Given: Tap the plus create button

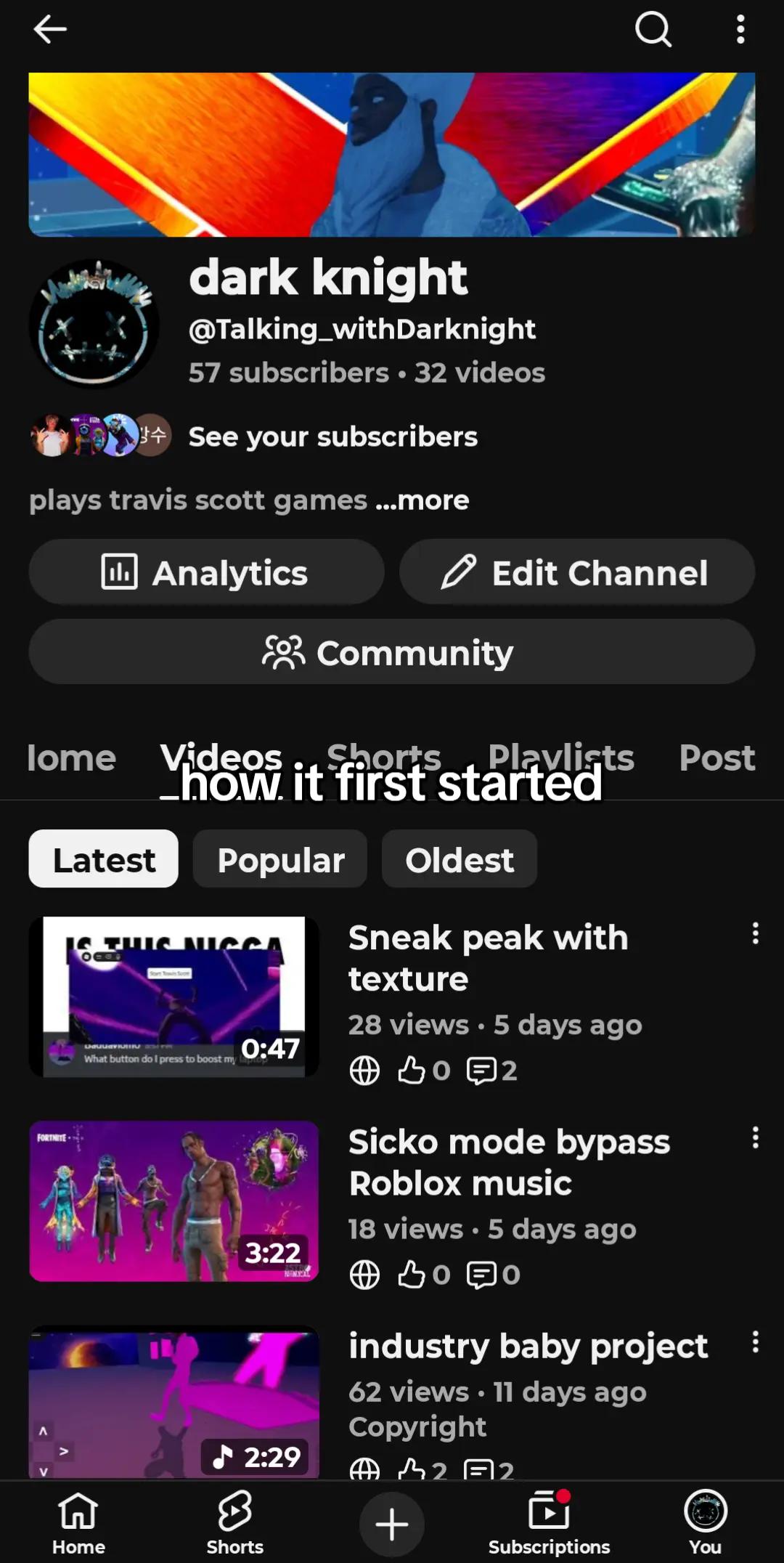Looking at the screenshot, I should coord(392,1524).
